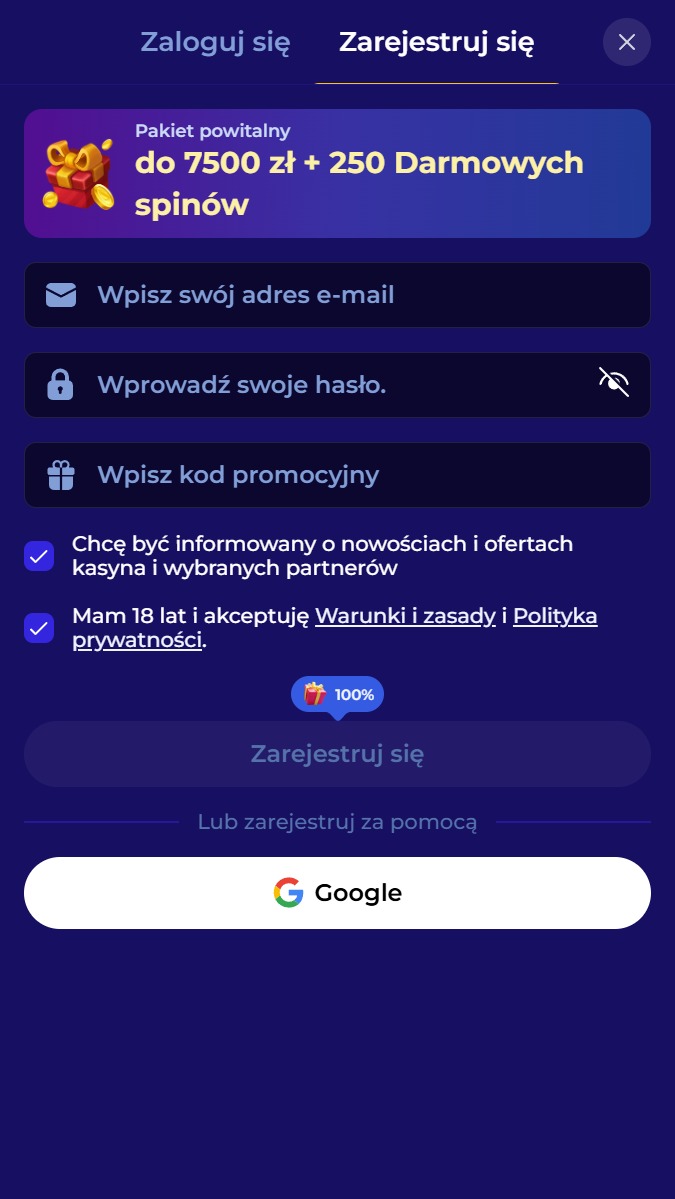Uncheck the news and offers checkbox
This screenshot has width=675, height=1199.
point(39,556)
